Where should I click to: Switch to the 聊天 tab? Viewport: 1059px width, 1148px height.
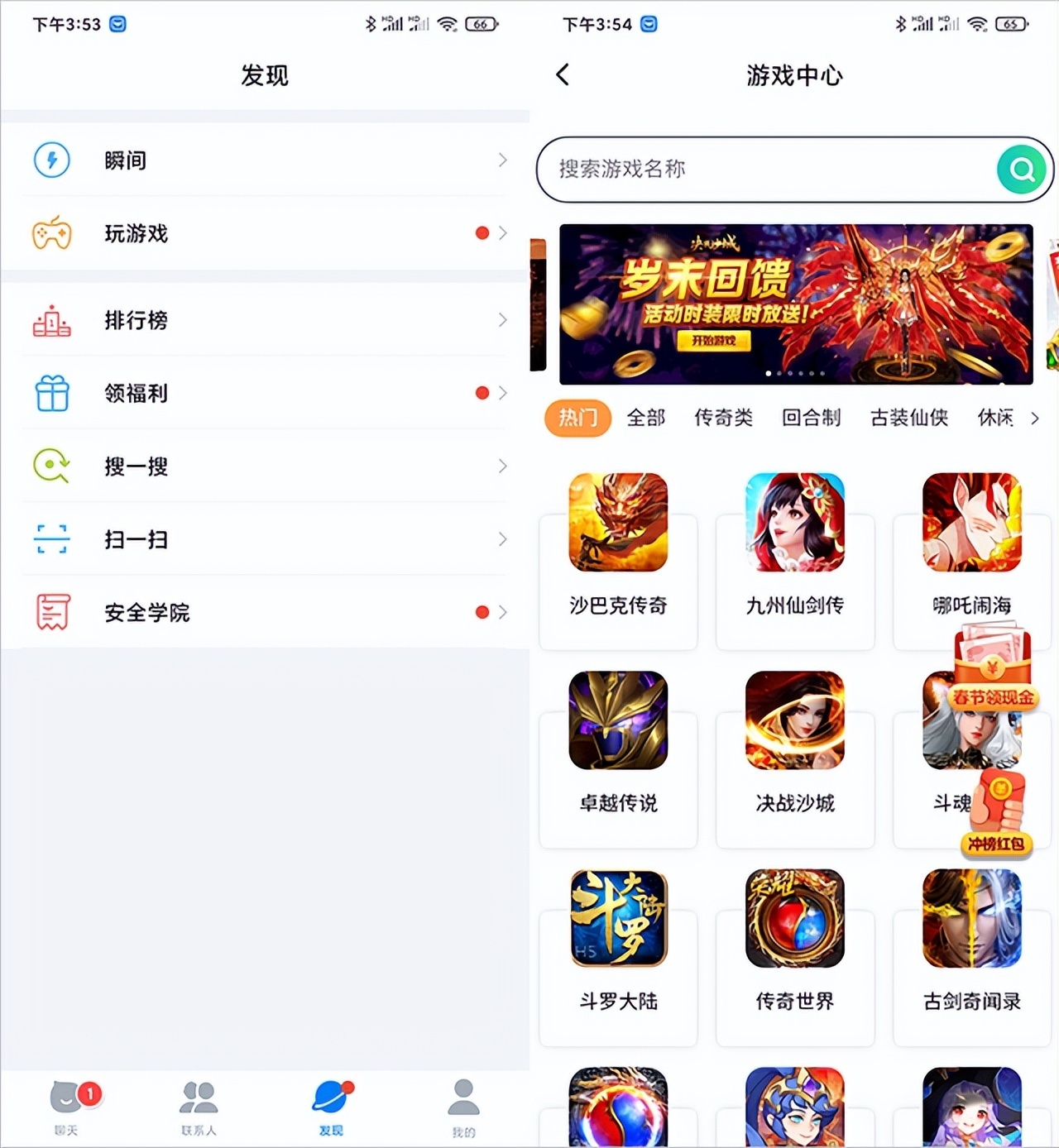click(68, 1107)
